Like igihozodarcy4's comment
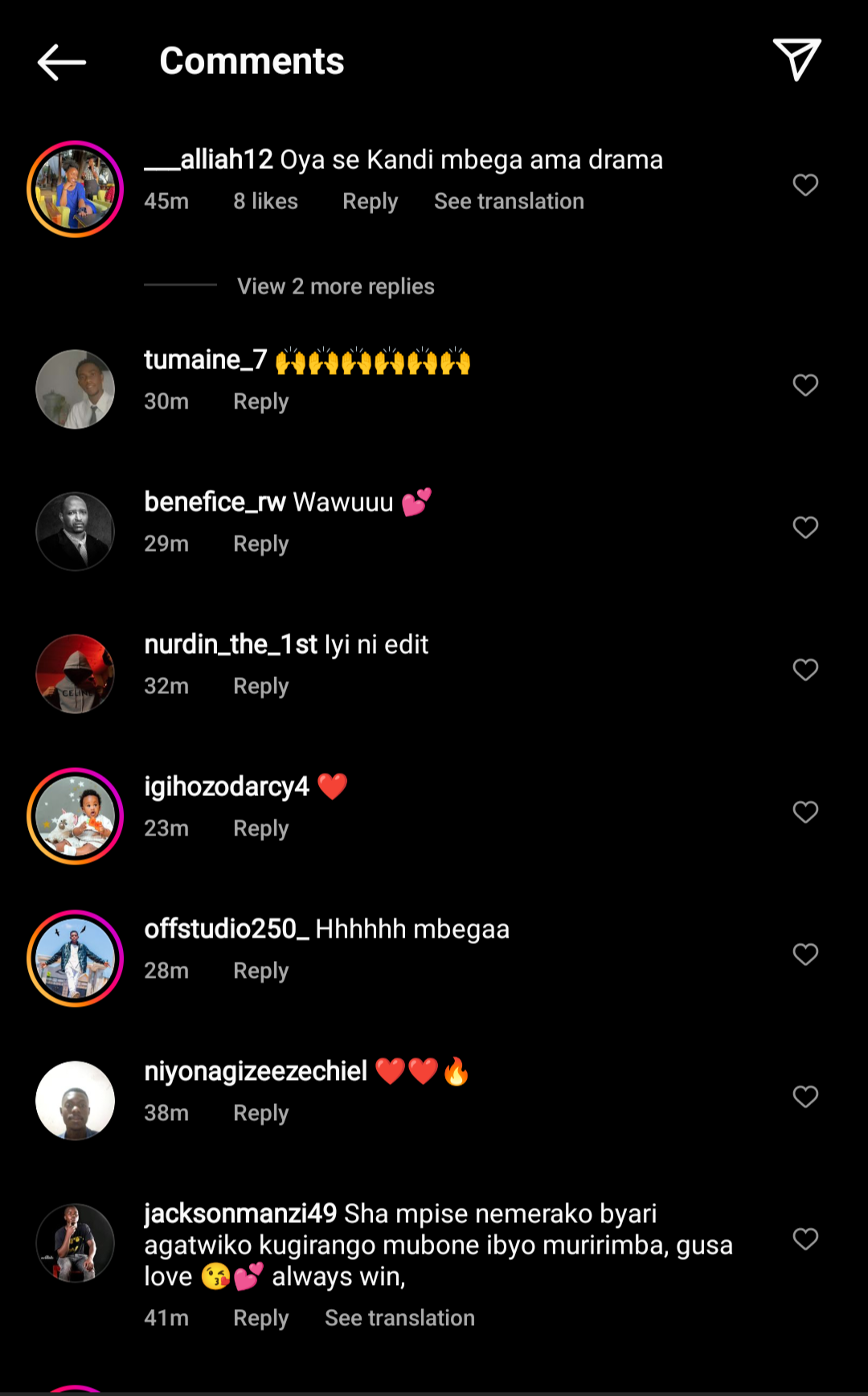The width and height of the screenshot is (868, 1396). (805, 812)
